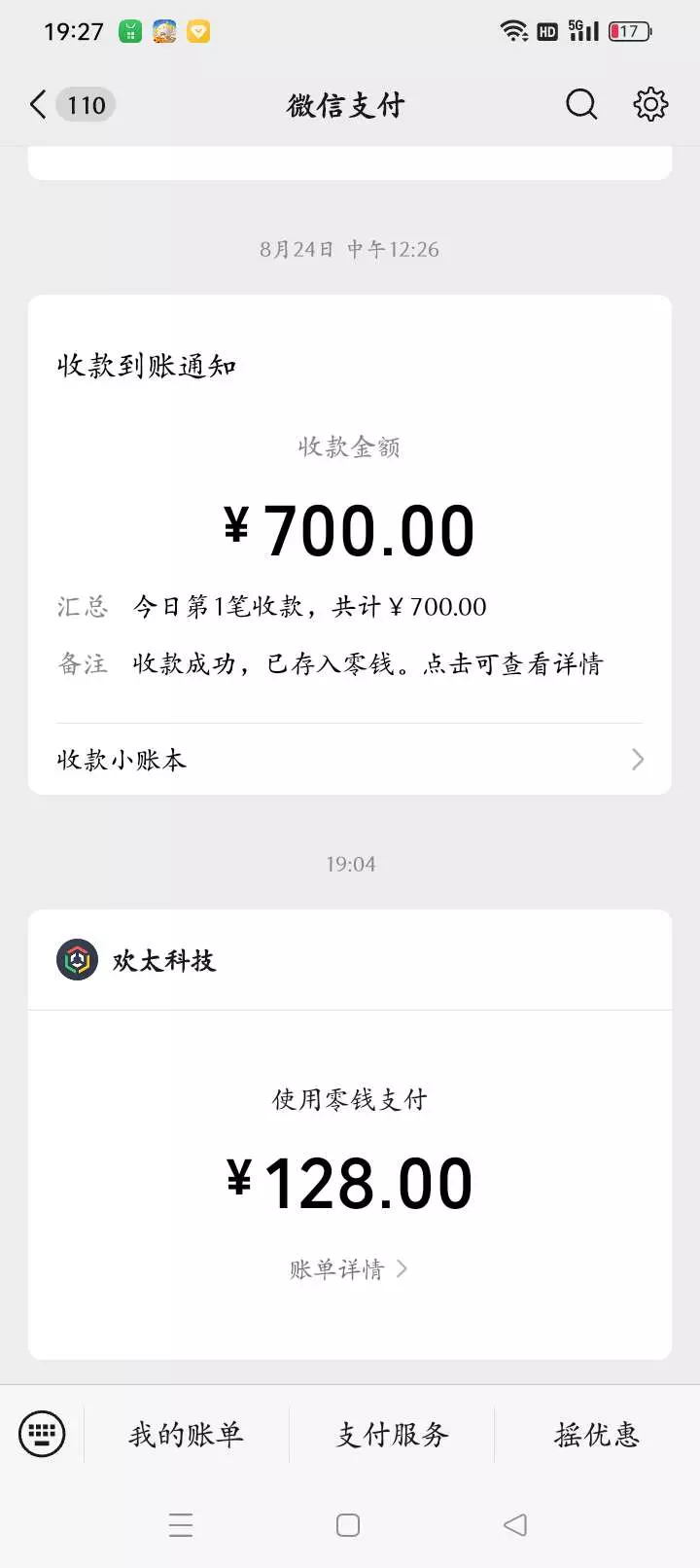
Task: Open 支付服务 menu
Action: pyautogui.click(x=393, y=1435)
